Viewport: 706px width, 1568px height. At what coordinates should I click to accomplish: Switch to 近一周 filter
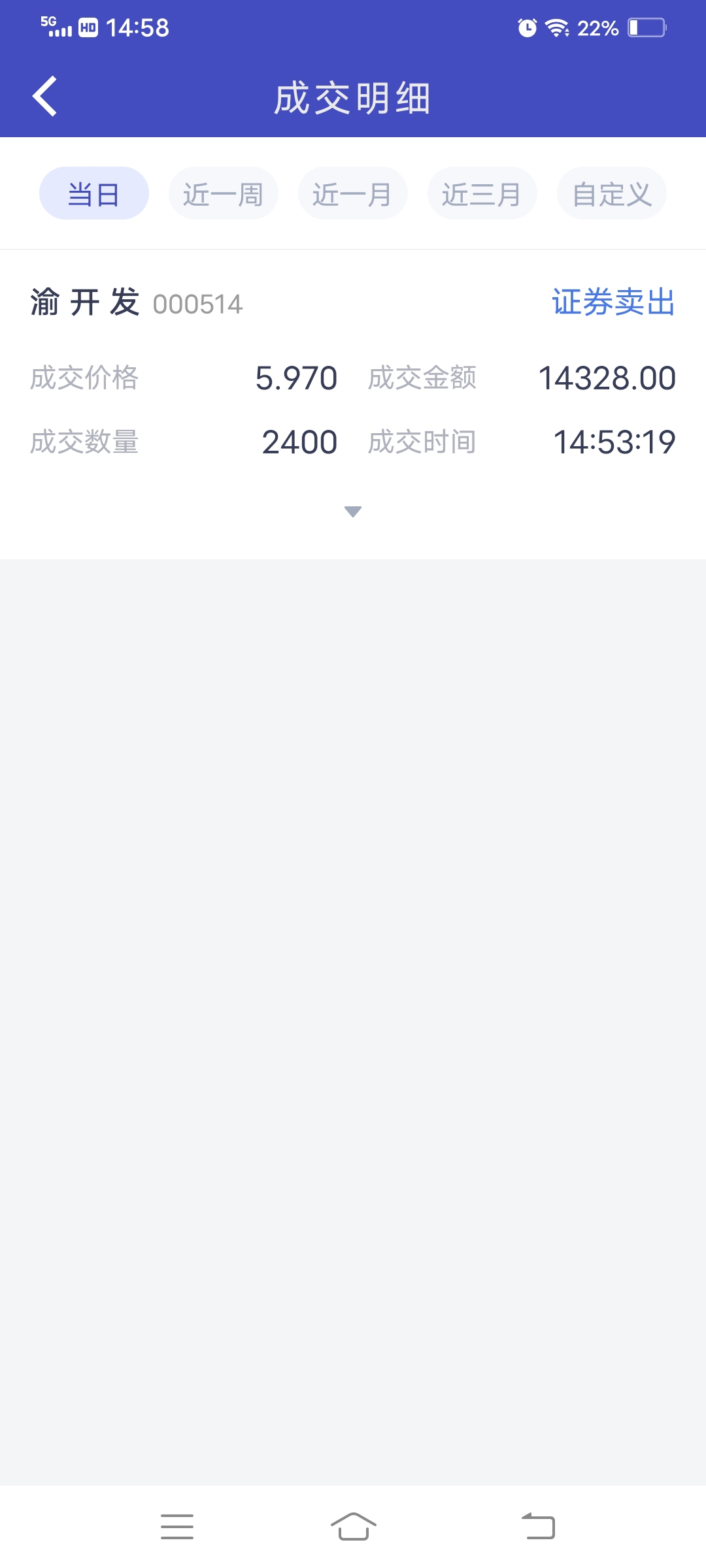(x=224, y=193)
